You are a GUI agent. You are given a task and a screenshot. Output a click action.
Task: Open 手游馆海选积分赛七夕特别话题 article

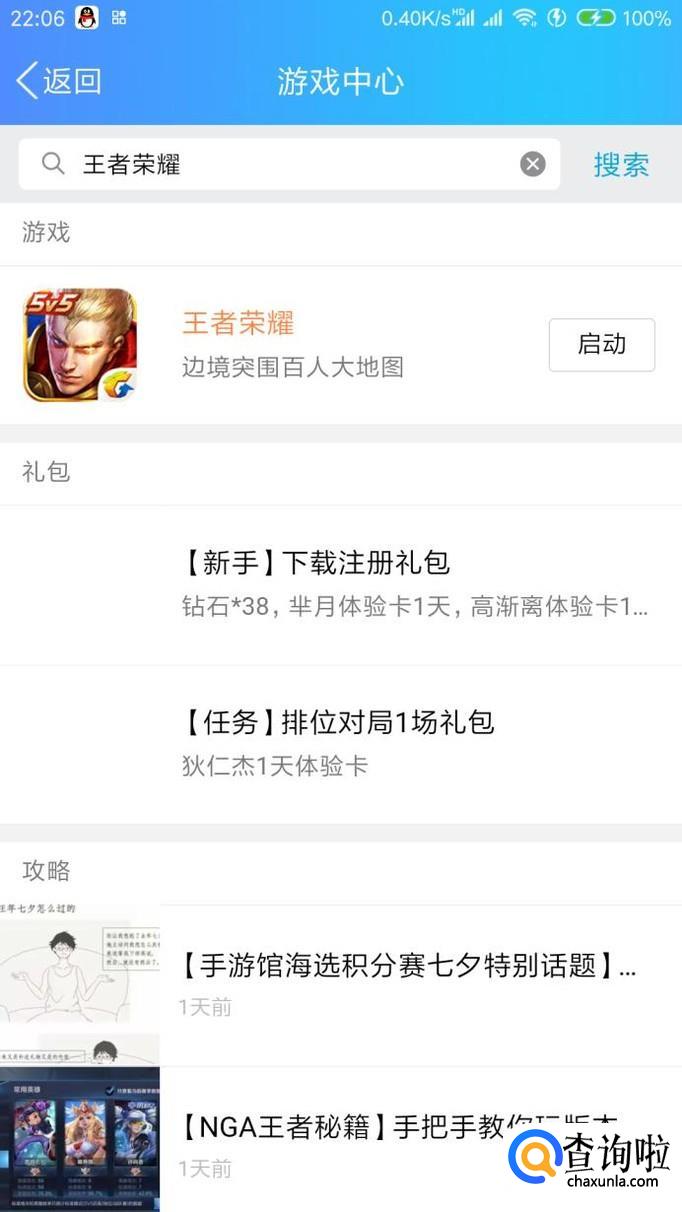coord(408,966)
